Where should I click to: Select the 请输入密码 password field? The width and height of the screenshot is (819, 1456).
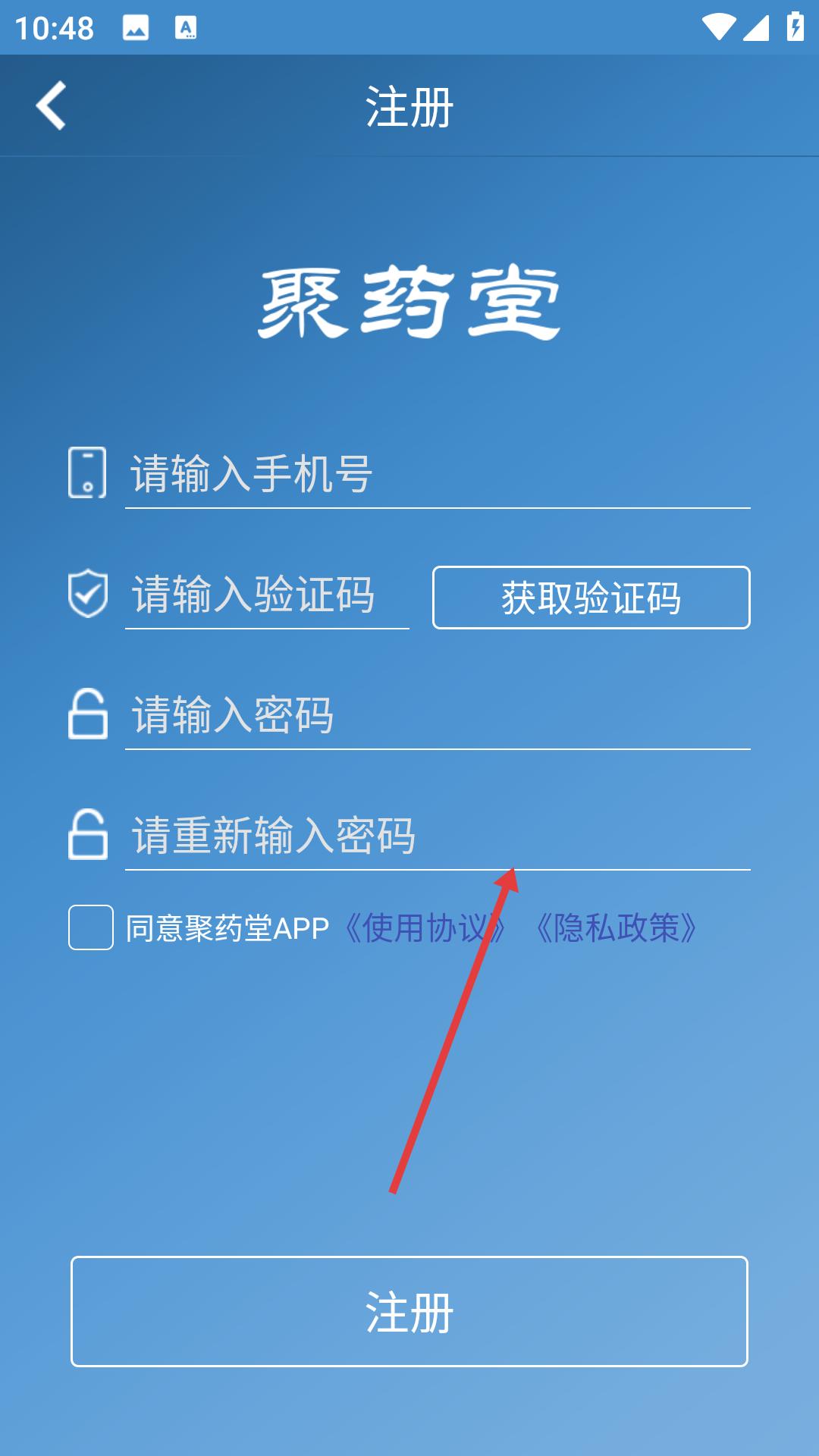[x=437, y=715]
